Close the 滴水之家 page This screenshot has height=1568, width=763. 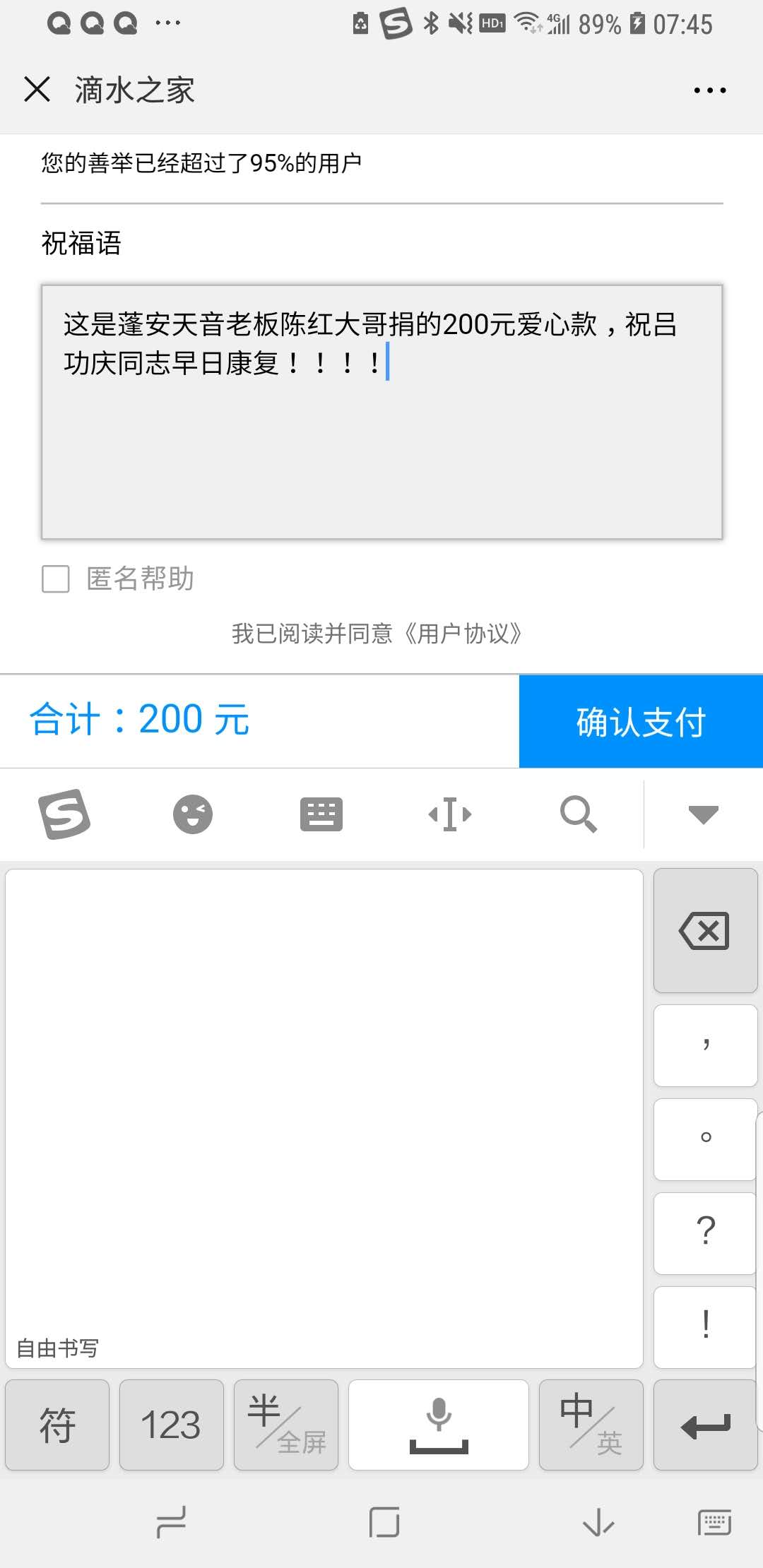37,90
